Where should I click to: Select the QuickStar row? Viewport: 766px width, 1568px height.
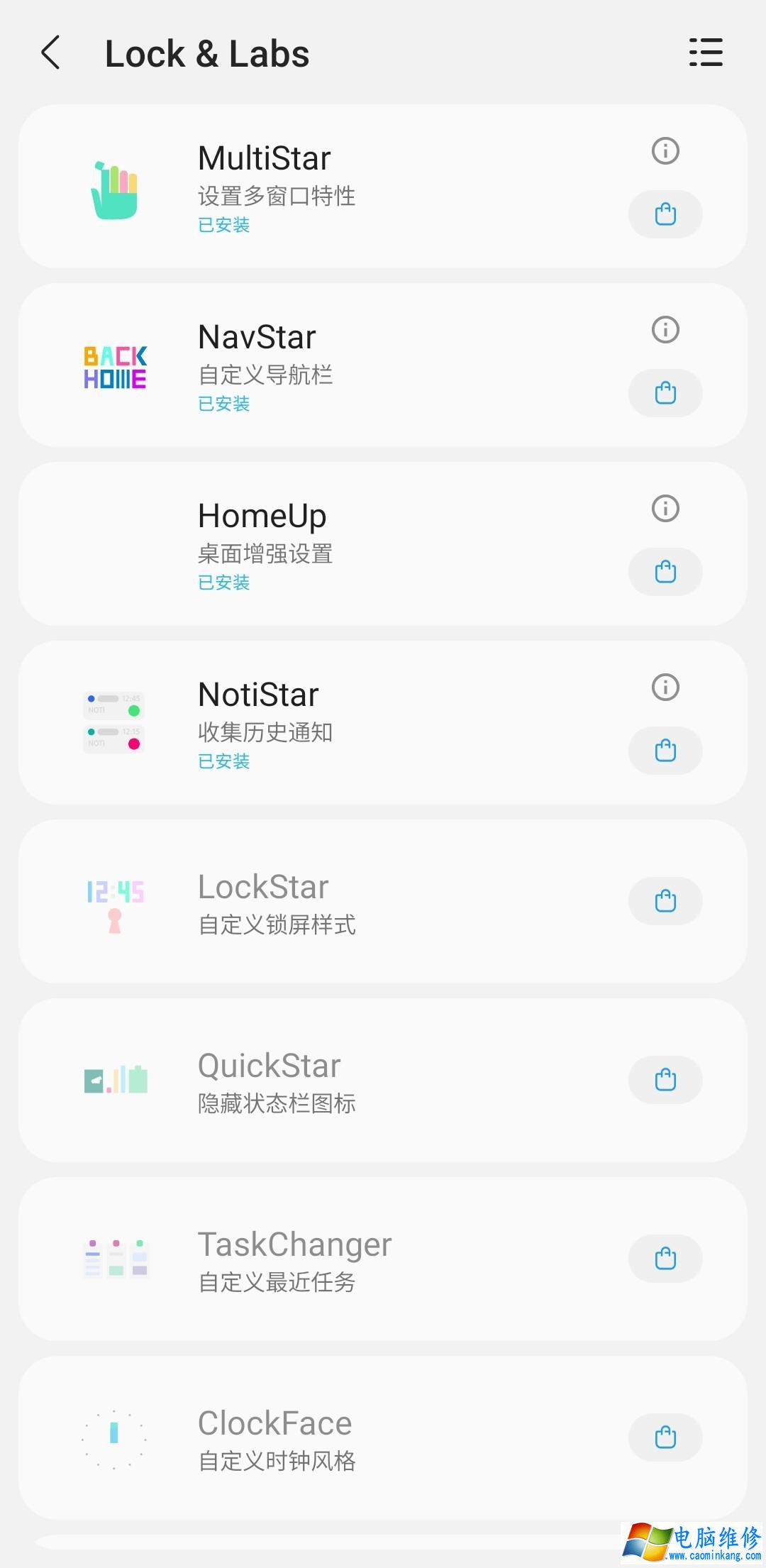click(x=383, y=1081)
